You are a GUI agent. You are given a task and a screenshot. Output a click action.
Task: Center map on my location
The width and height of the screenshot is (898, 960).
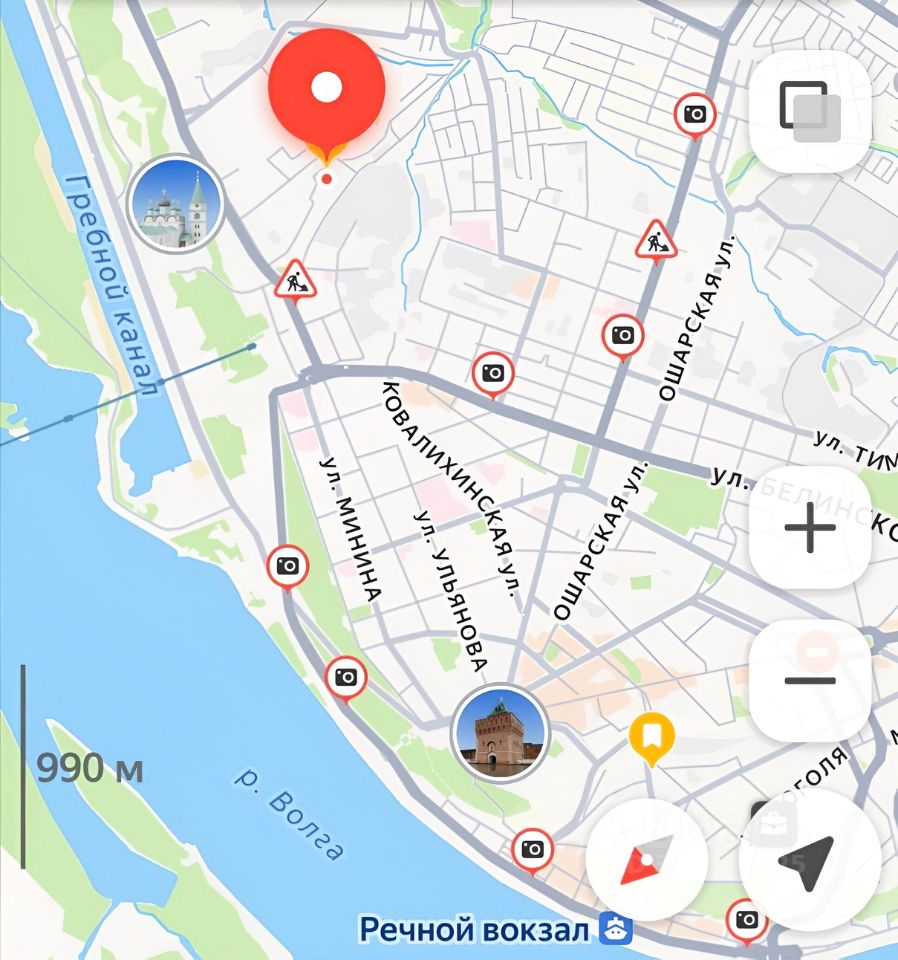(809, 858)
